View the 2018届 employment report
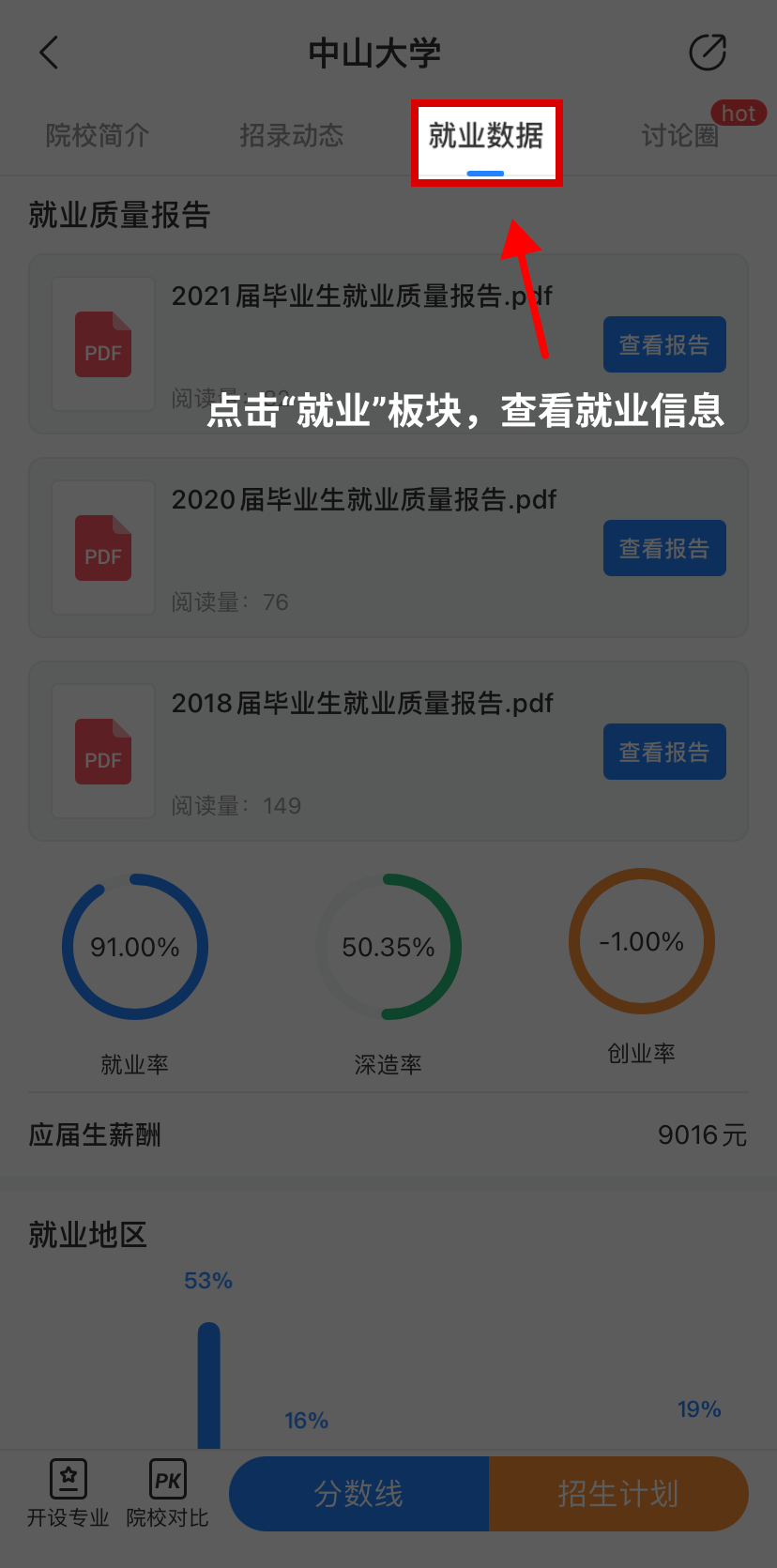The height and width of the screenshot is (1568, 777). [664, 752]
